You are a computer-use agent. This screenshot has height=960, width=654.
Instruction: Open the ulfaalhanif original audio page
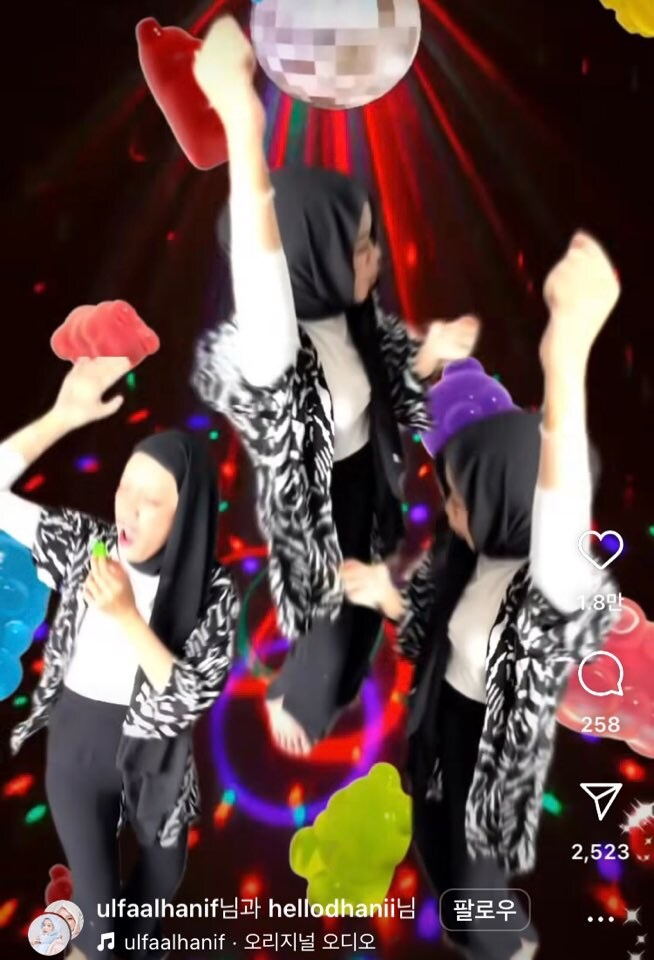point(237,941)
